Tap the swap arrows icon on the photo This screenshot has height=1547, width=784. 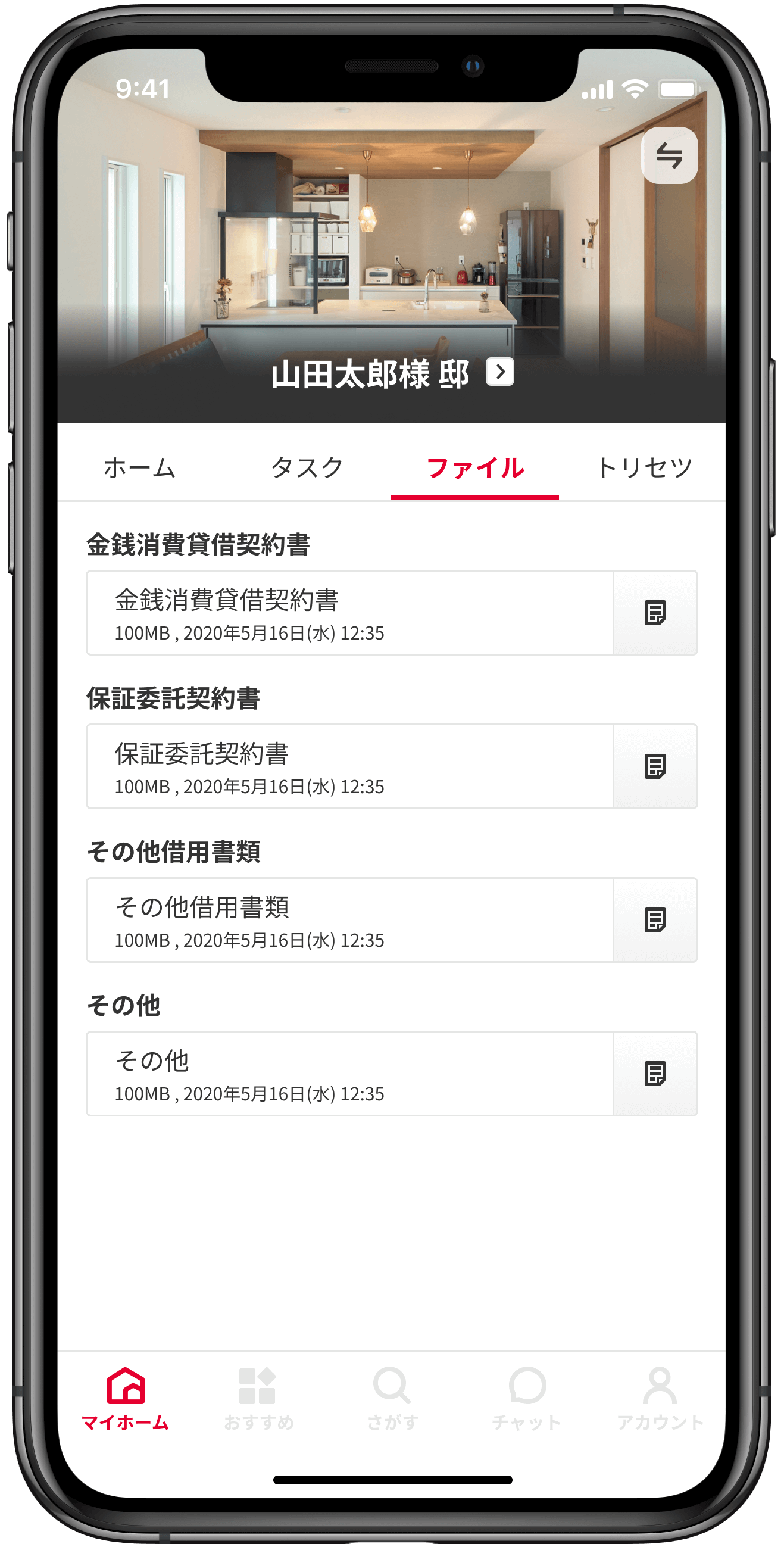coord(669,155)
